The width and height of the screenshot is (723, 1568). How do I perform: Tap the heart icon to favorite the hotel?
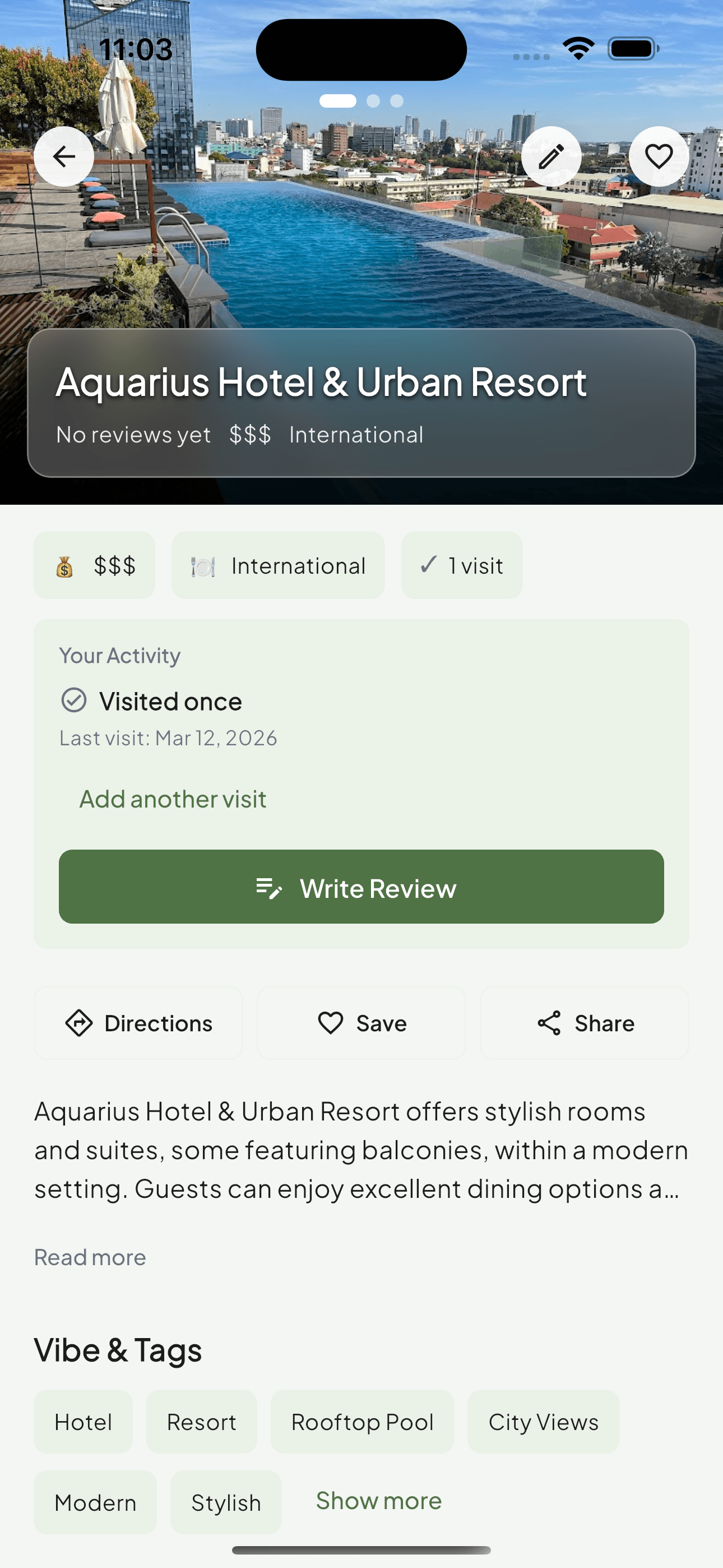[x=659, y=156]
